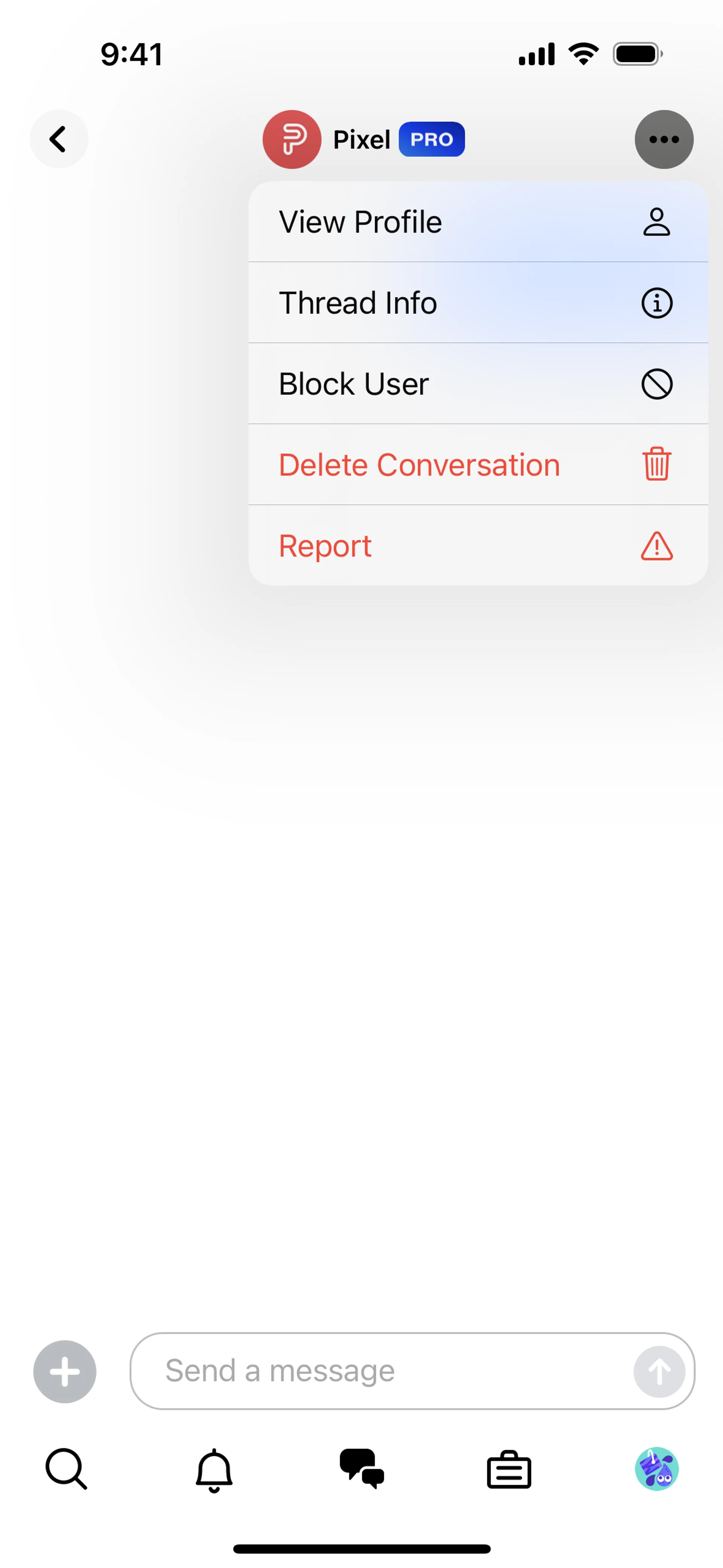Tap Pixel's avatar in the header
The image size is (723, 1568).
(291, 139)
